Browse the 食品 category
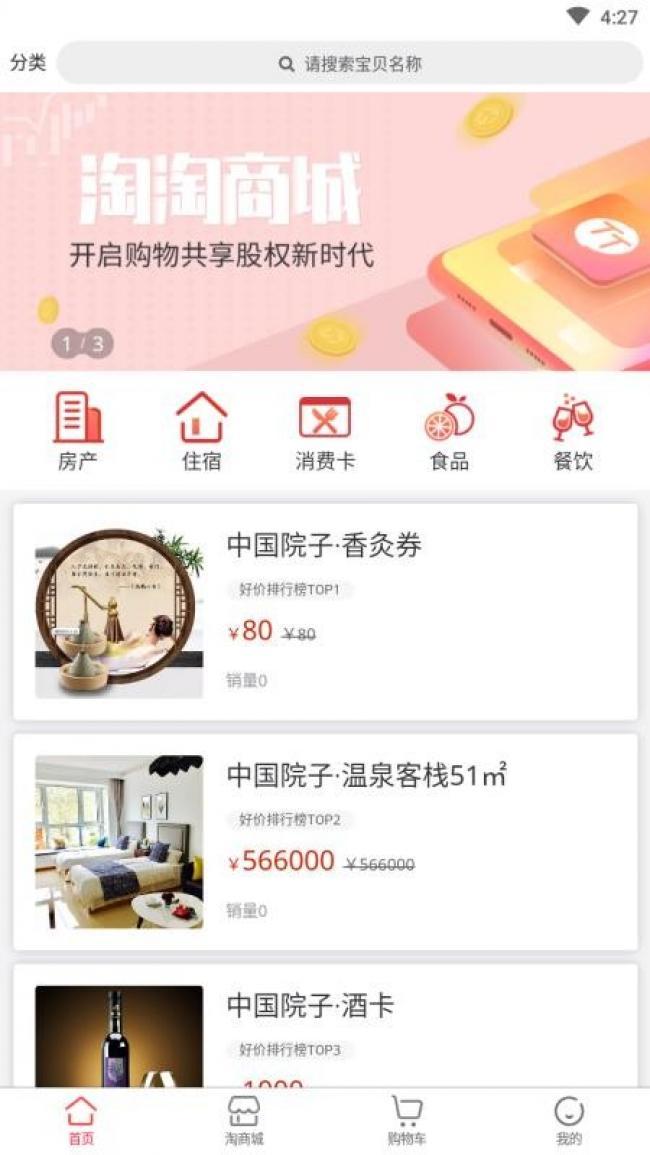Viewport: 650px width, 1155px height. pos(449,432)
